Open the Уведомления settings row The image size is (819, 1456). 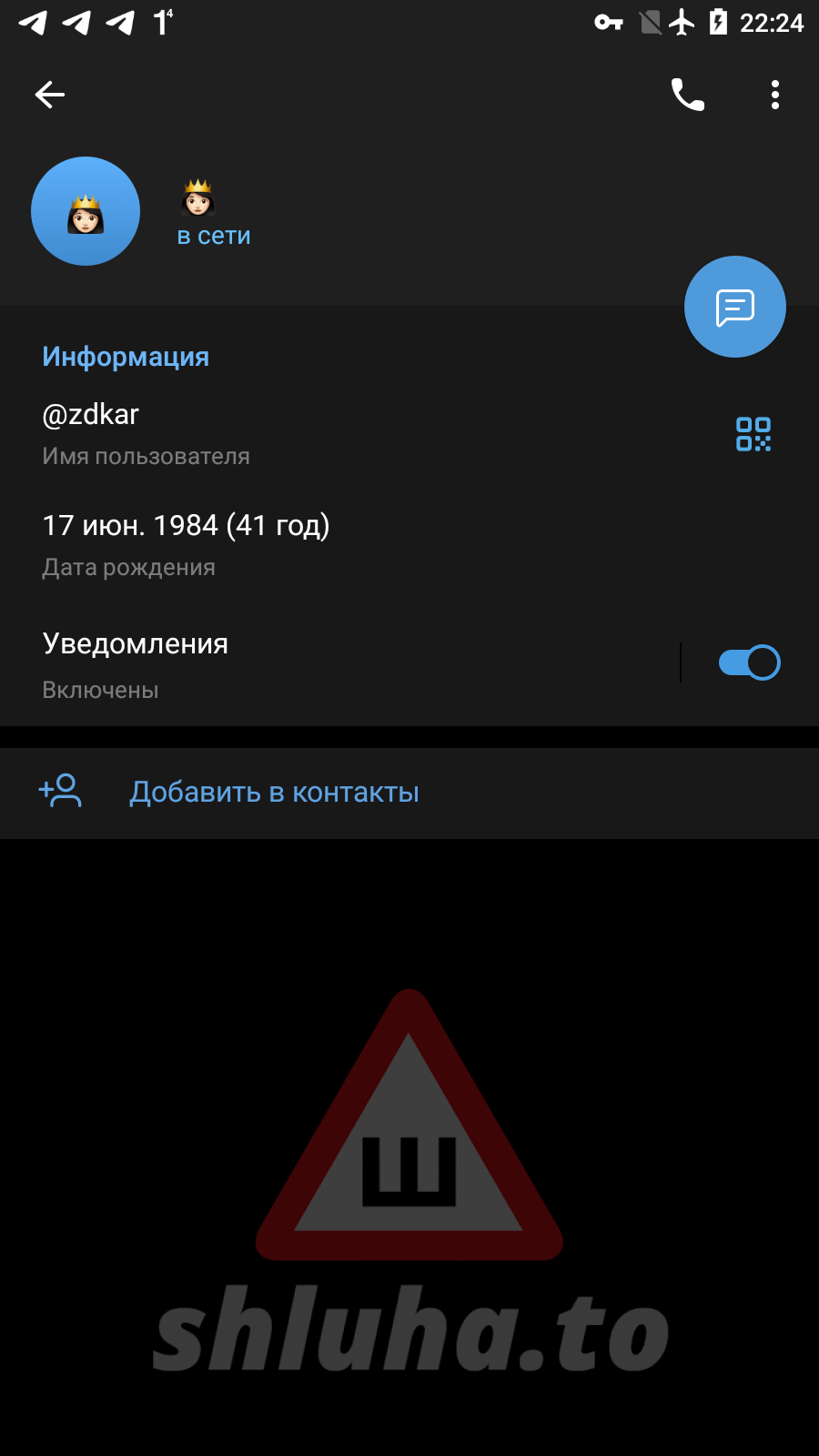click(273, 664)
